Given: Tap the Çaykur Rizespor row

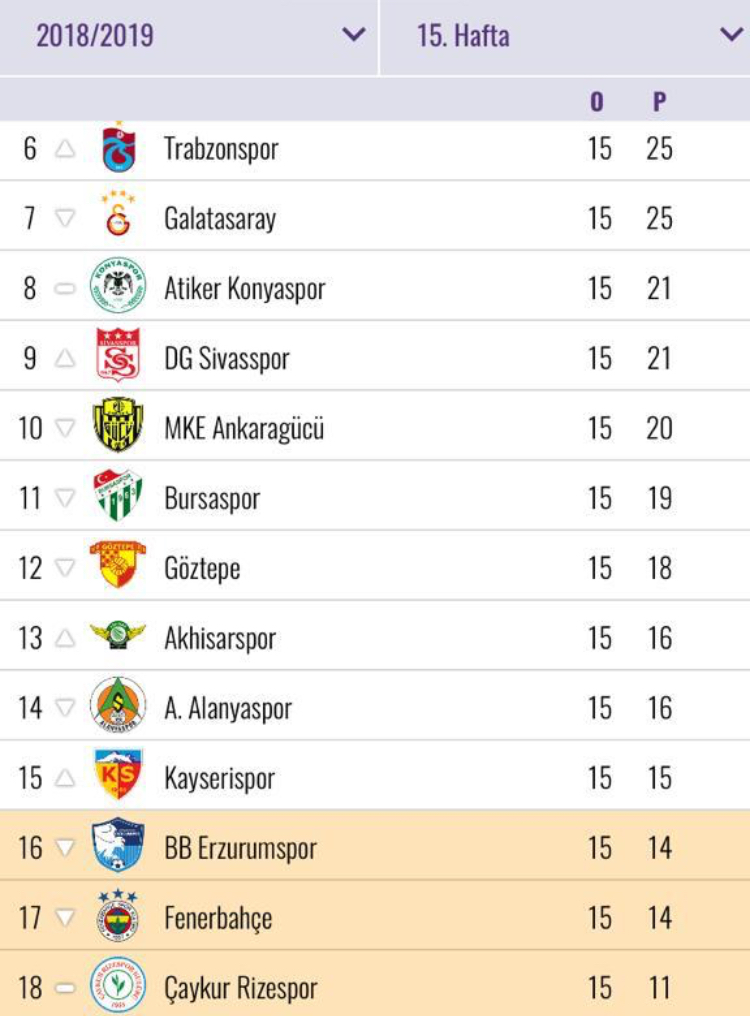Looking at the screenshot, I should [375, 984].
